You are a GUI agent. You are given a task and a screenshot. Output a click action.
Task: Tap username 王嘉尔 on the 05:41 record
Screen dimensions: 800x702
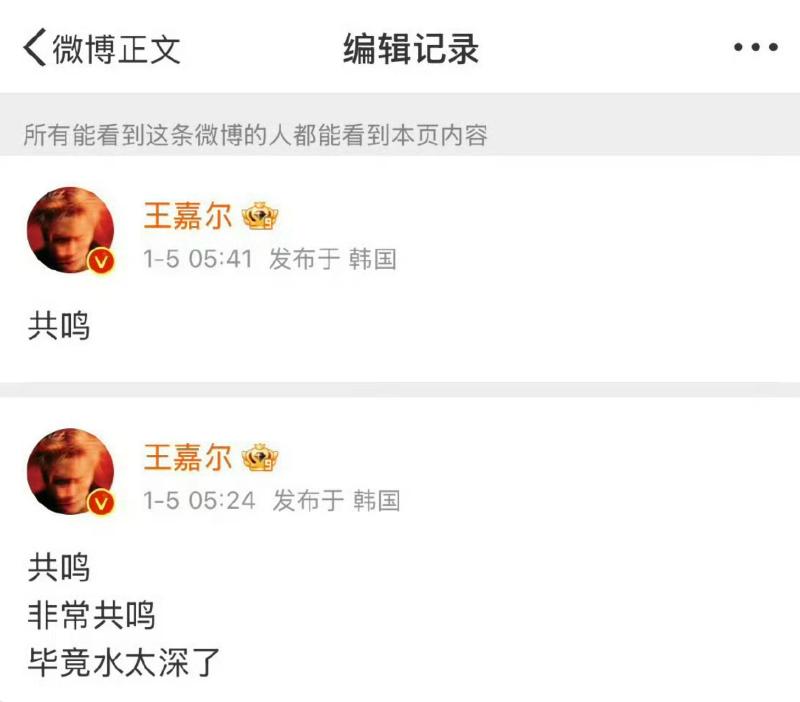click(187, 215)
